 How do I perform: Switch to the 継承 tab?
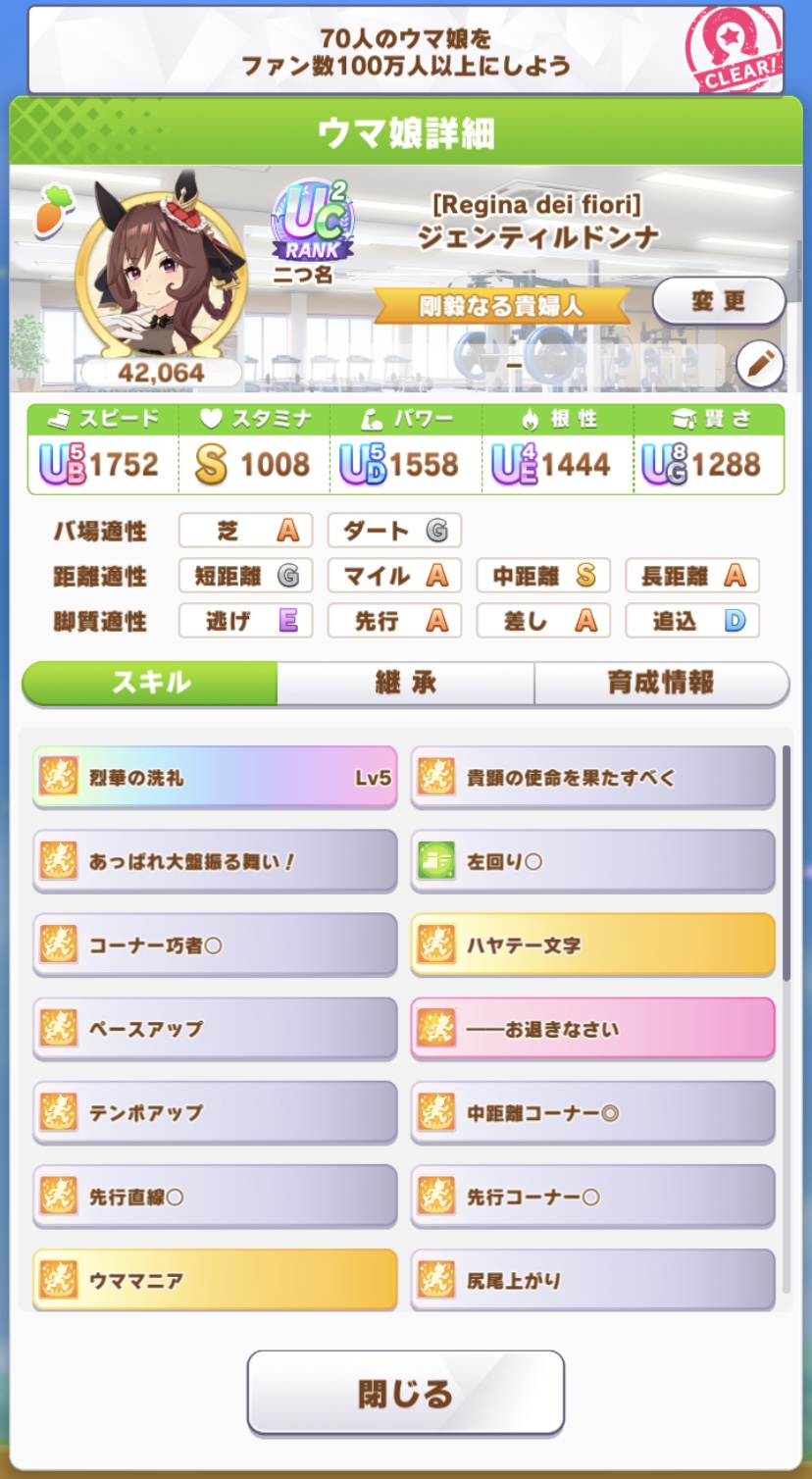pos(405,683)
